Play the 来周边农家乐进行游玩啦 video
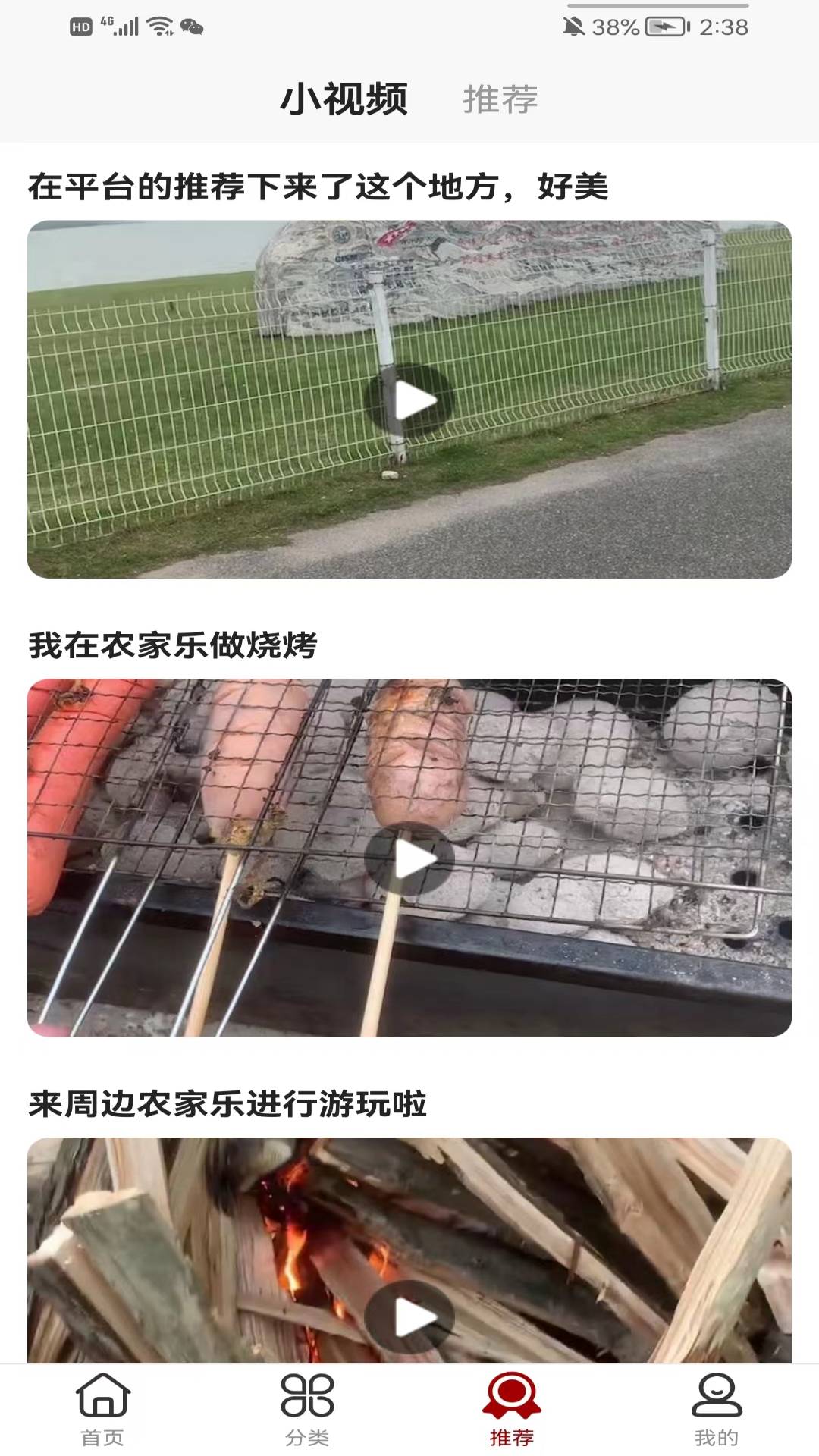 pos(409,1317)
